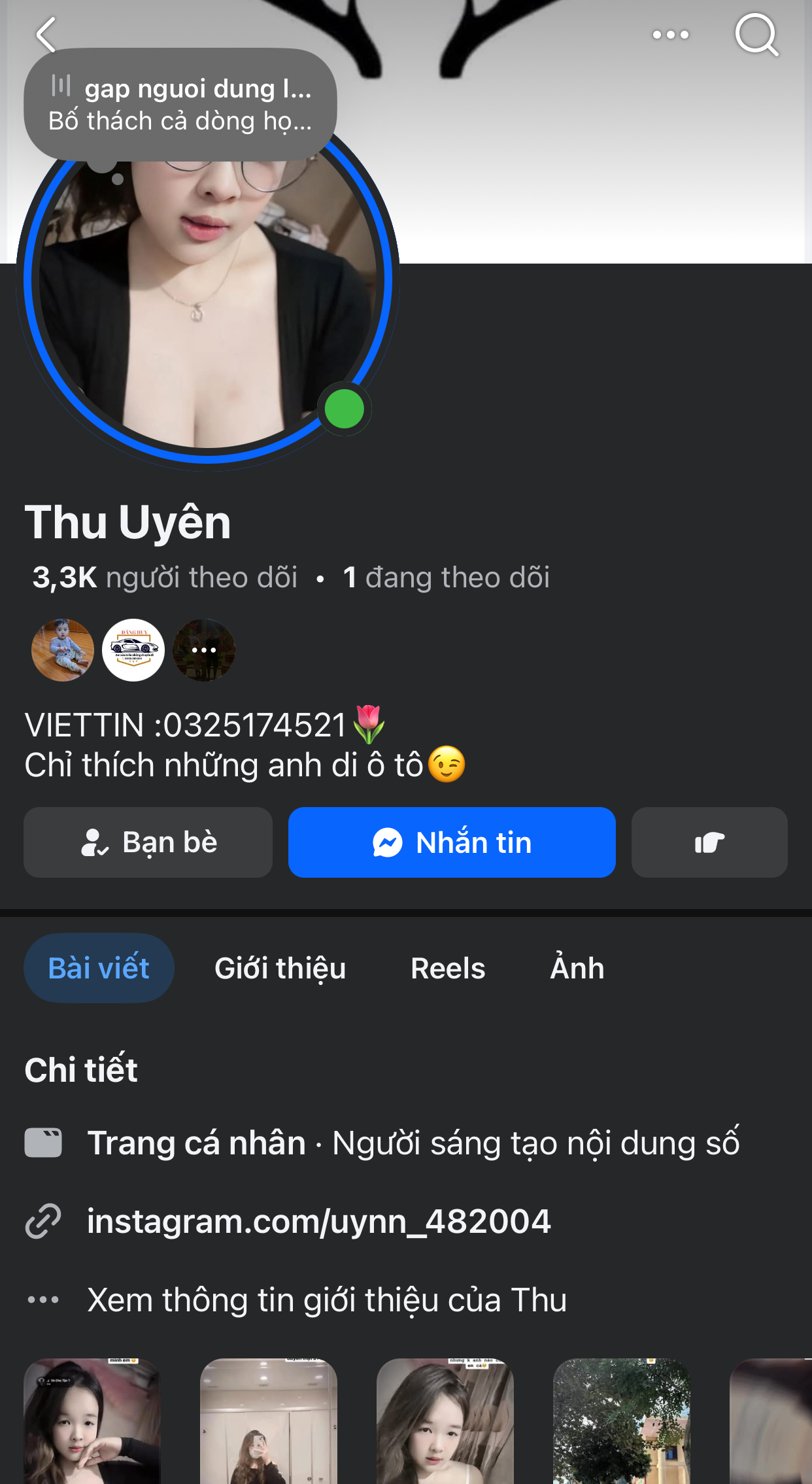Open the featured thumbnail showing a tree
The image size is (812, 1484).
pyautogui.click(x=622, y=1421)
